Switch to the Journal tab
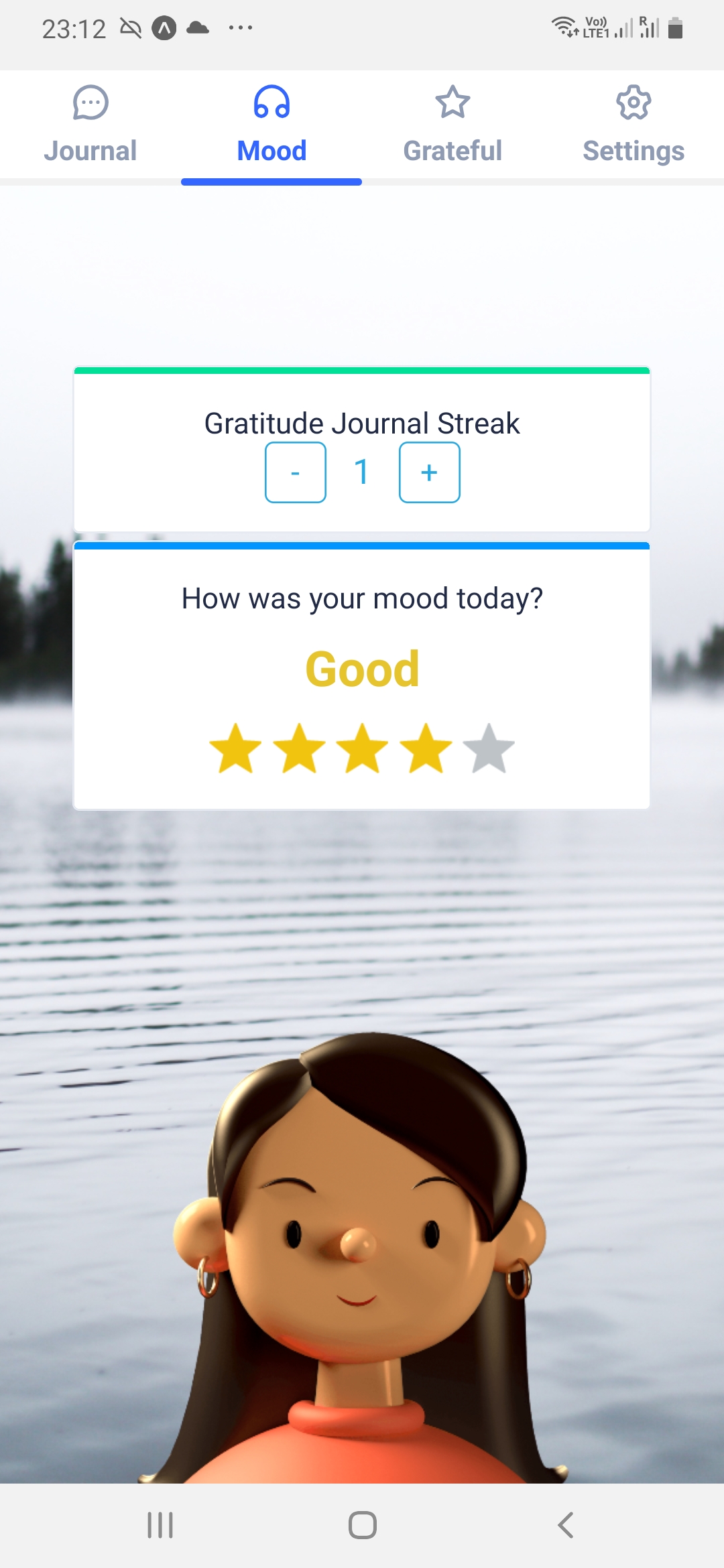The height and width of the screenshot is (1568, 724). [x=90, y=125]
